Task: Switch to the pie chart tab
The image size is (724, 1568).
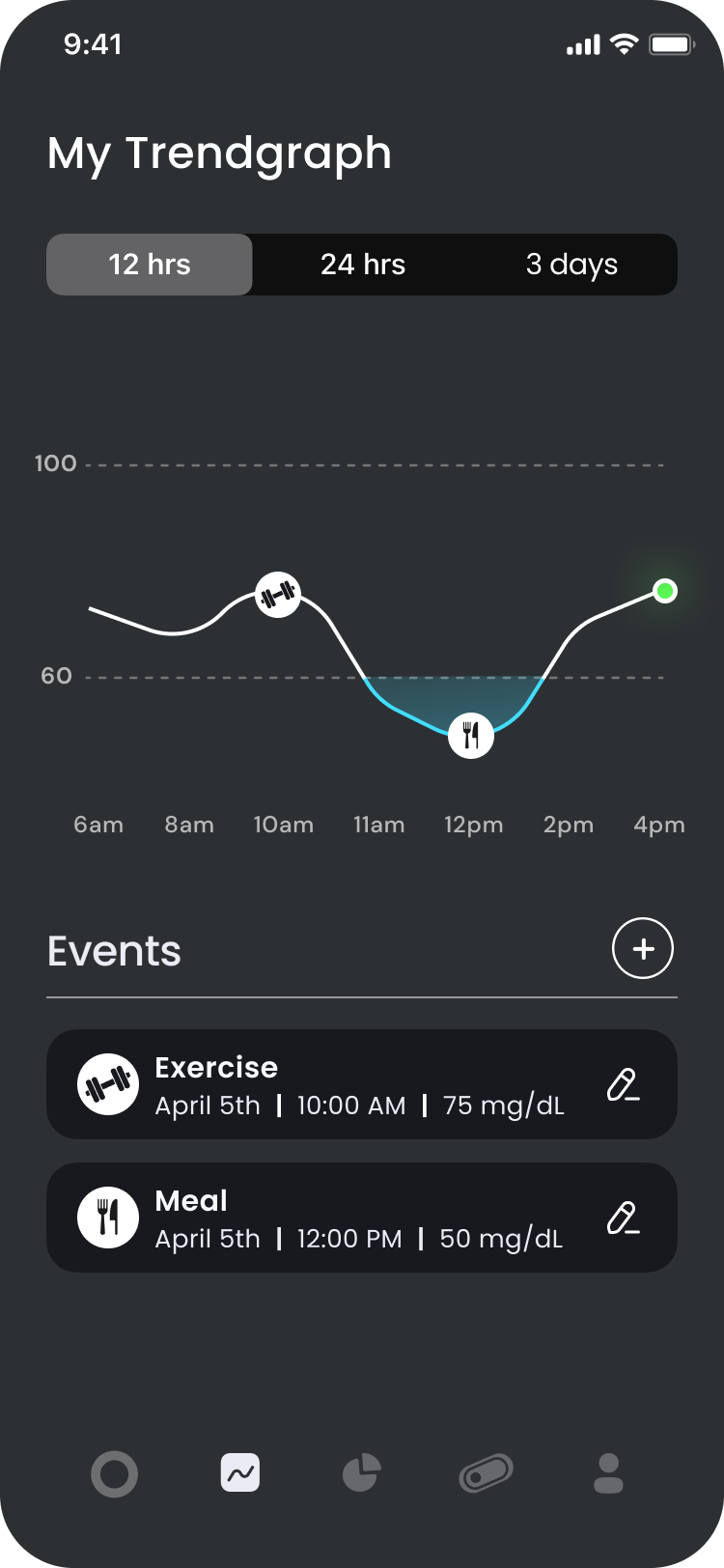Action: point(362,1474)
